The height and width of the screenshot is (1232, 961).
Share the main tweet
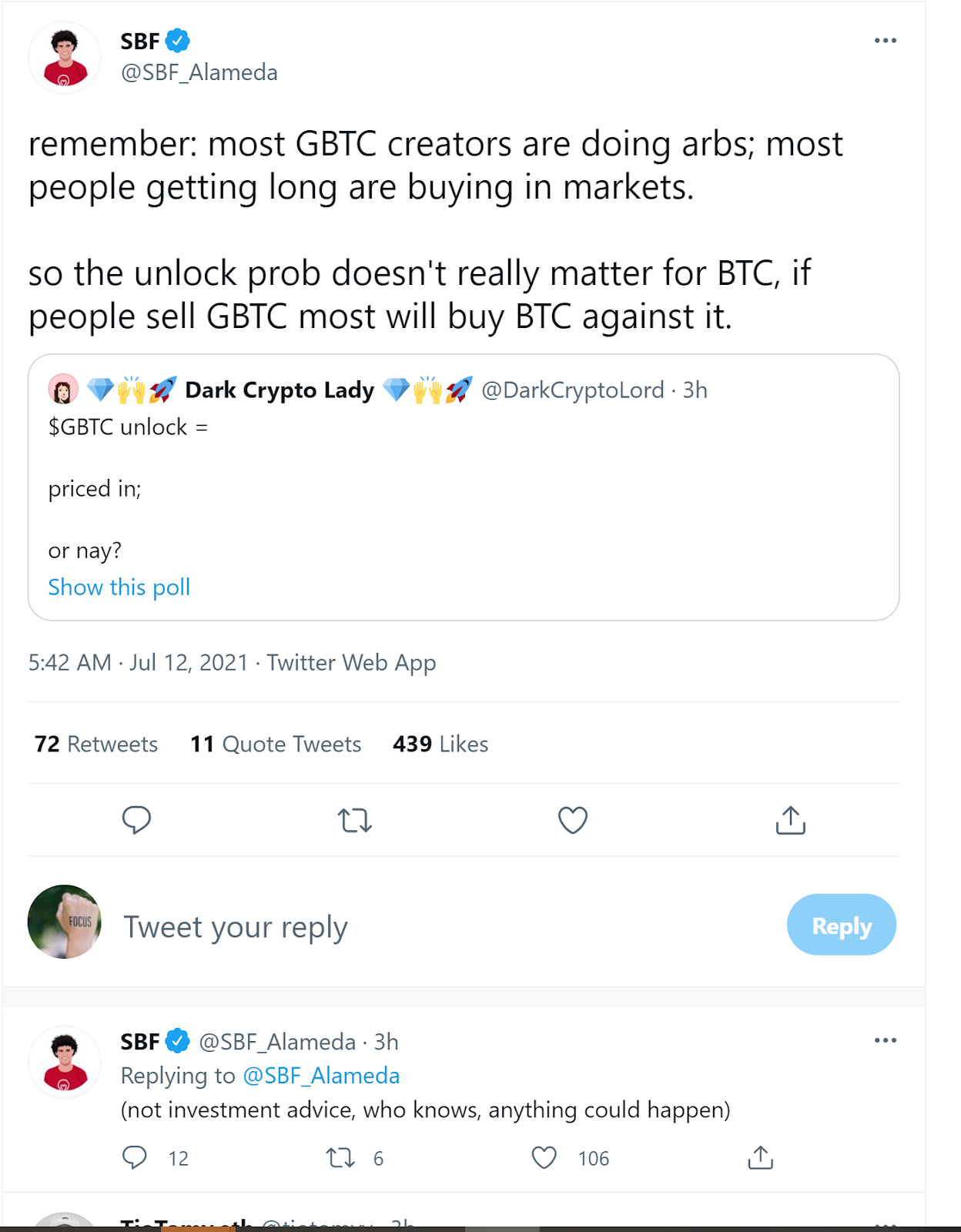click(790, 820)
